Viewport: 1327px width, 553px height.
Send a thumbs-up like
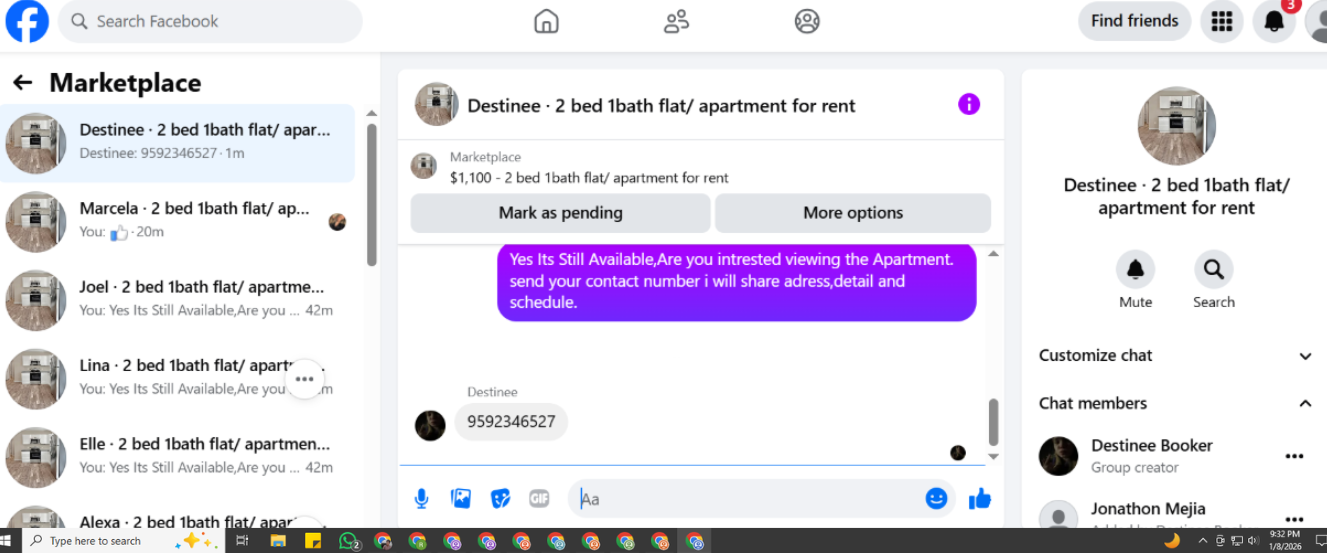point(980,498)
